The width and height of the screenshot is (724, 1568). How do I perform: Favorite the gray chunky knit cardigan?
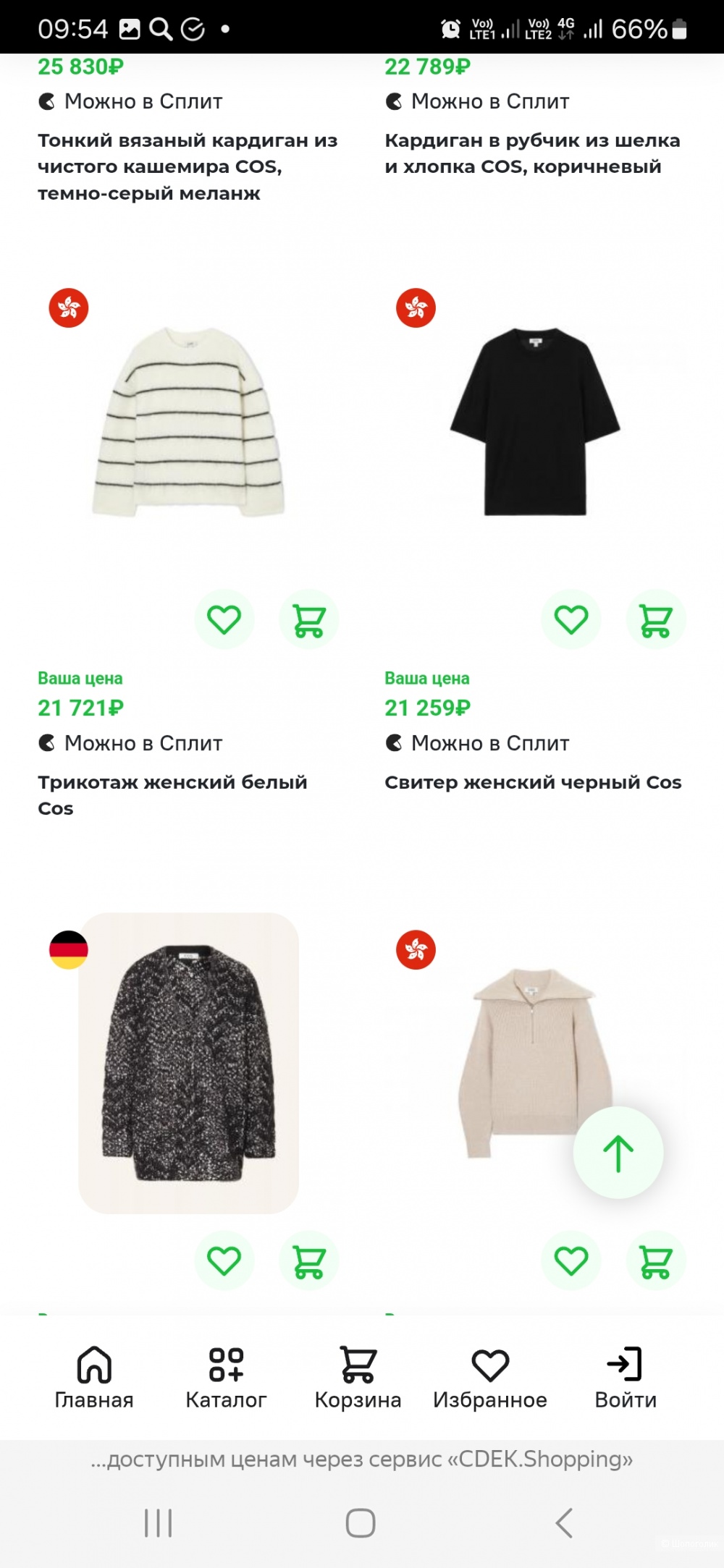pyautogui.click(x=224, y=1260)
